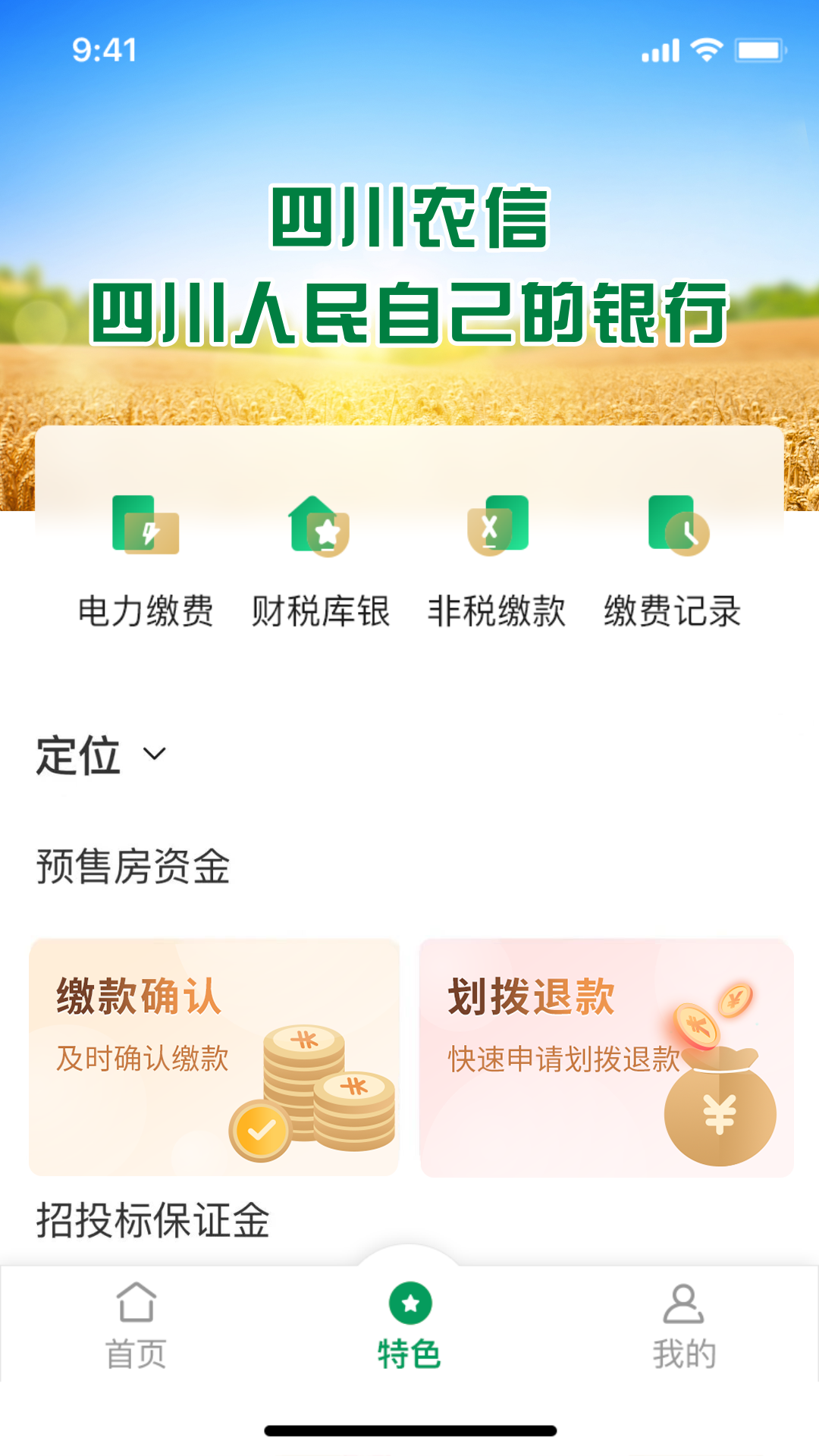Go to the 我的 profile tab

[684, 1326]
